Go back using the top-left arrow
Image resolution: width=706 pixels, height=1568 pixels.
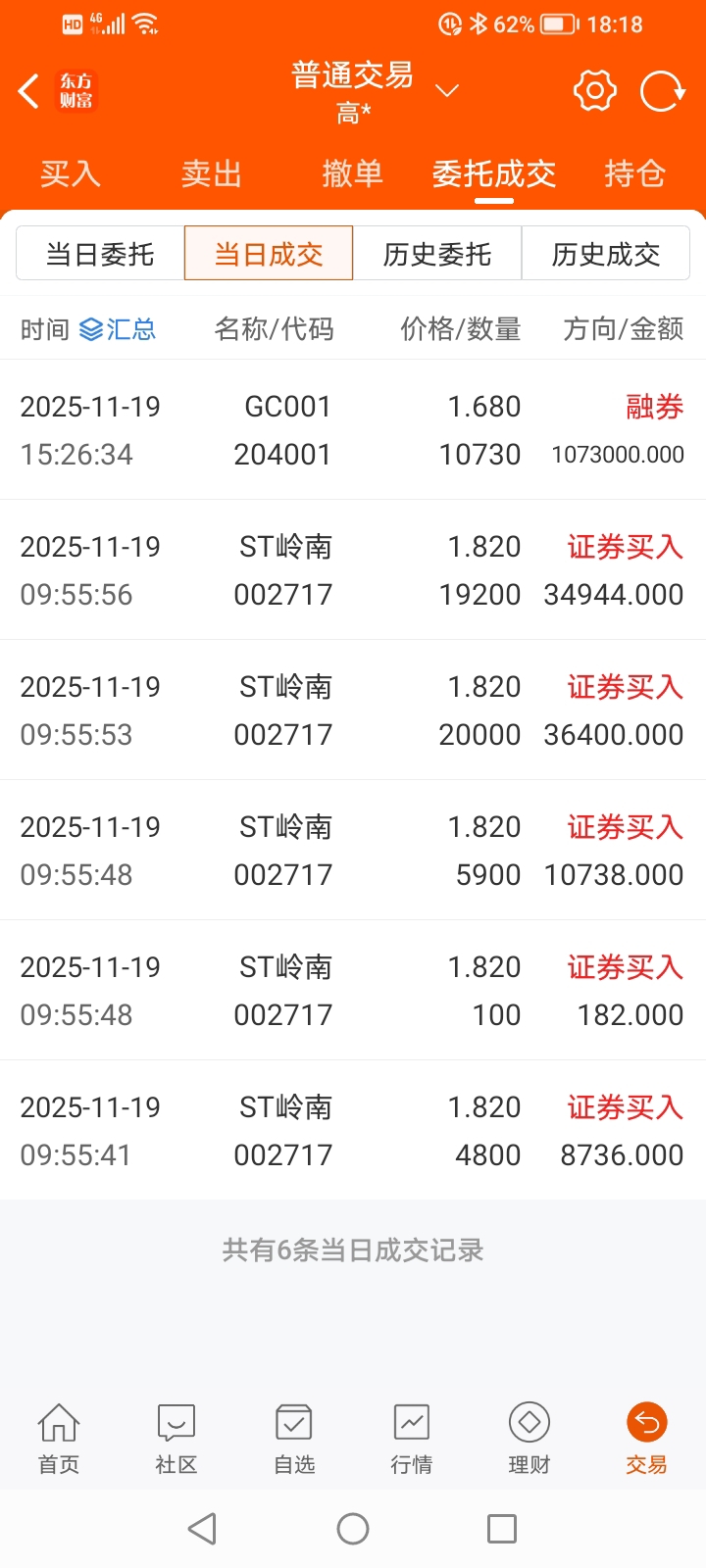(29, 91)
